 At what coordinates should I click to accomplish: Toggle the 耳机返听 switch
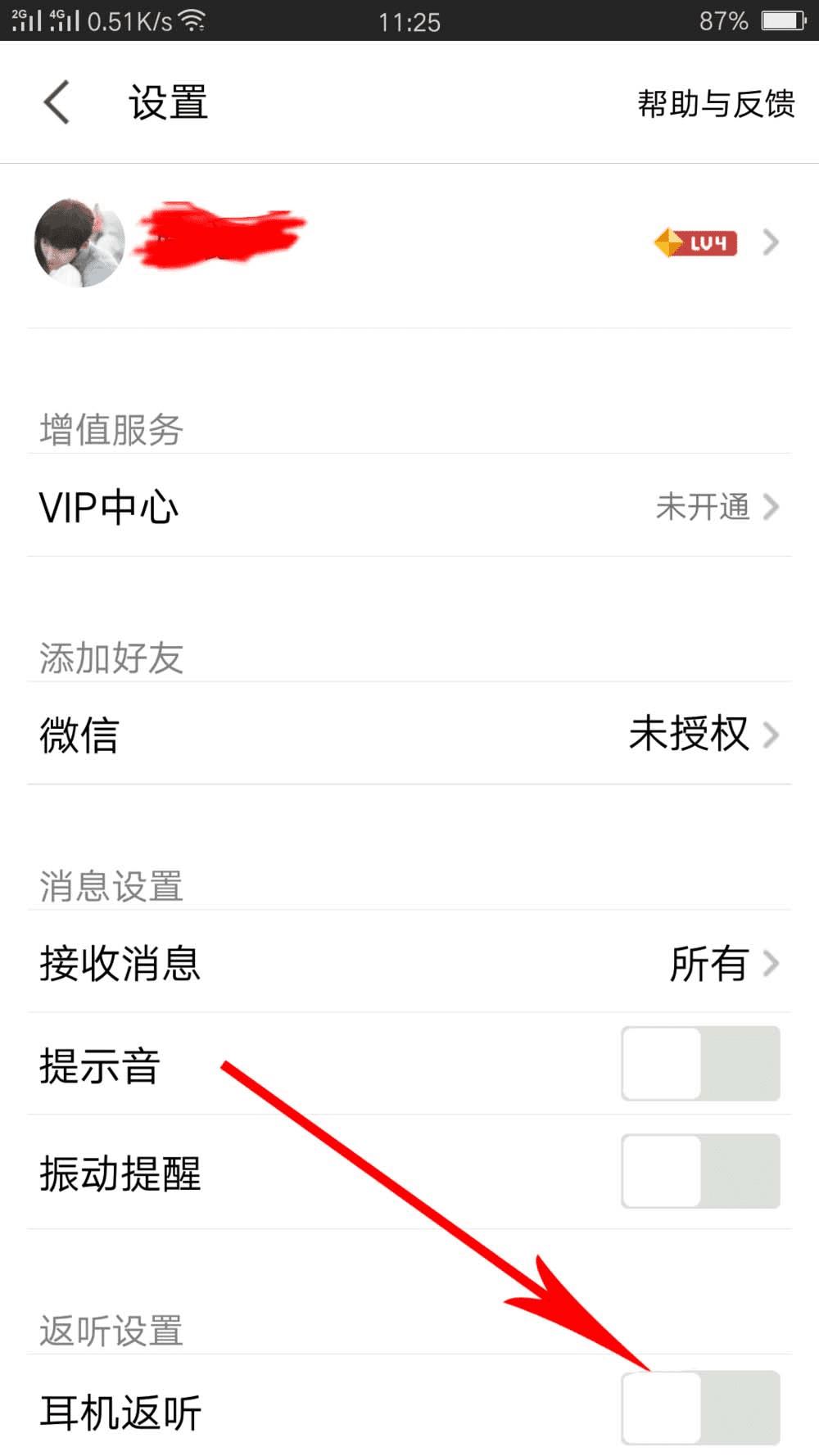(700, 1408)
